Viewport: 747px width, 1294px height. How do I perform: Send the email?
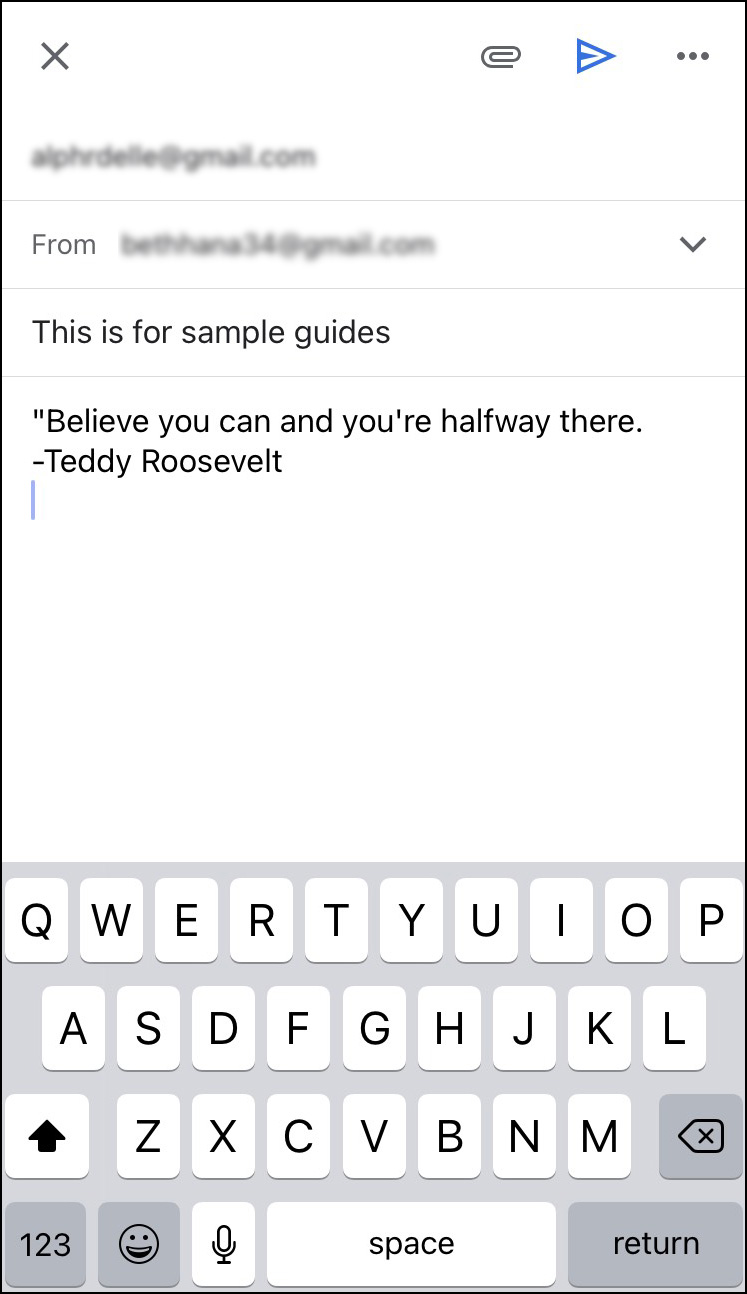point(595,56)
